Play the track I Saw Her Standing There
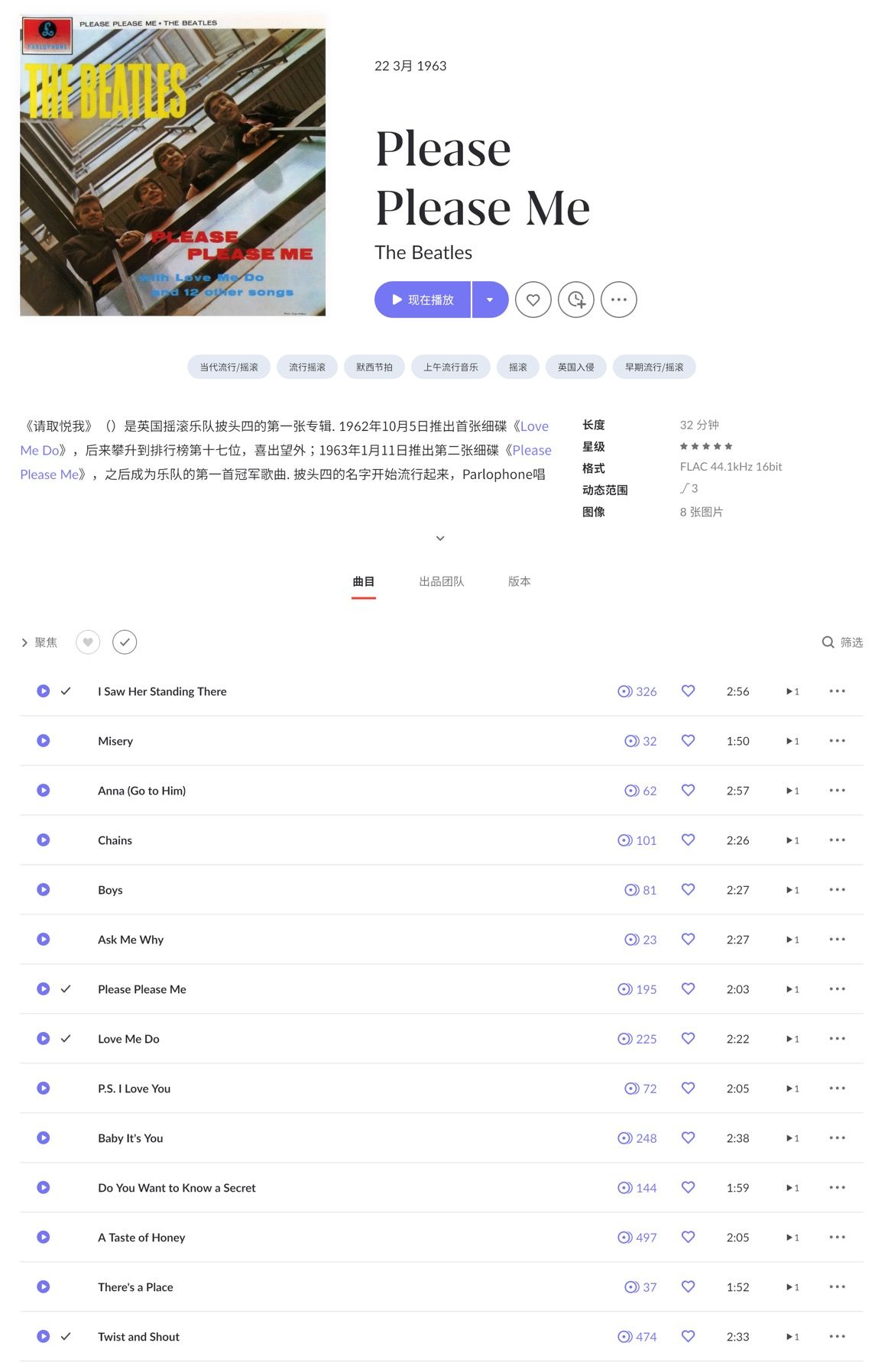This screenshot has height=1372, width=875. (44, 691)
